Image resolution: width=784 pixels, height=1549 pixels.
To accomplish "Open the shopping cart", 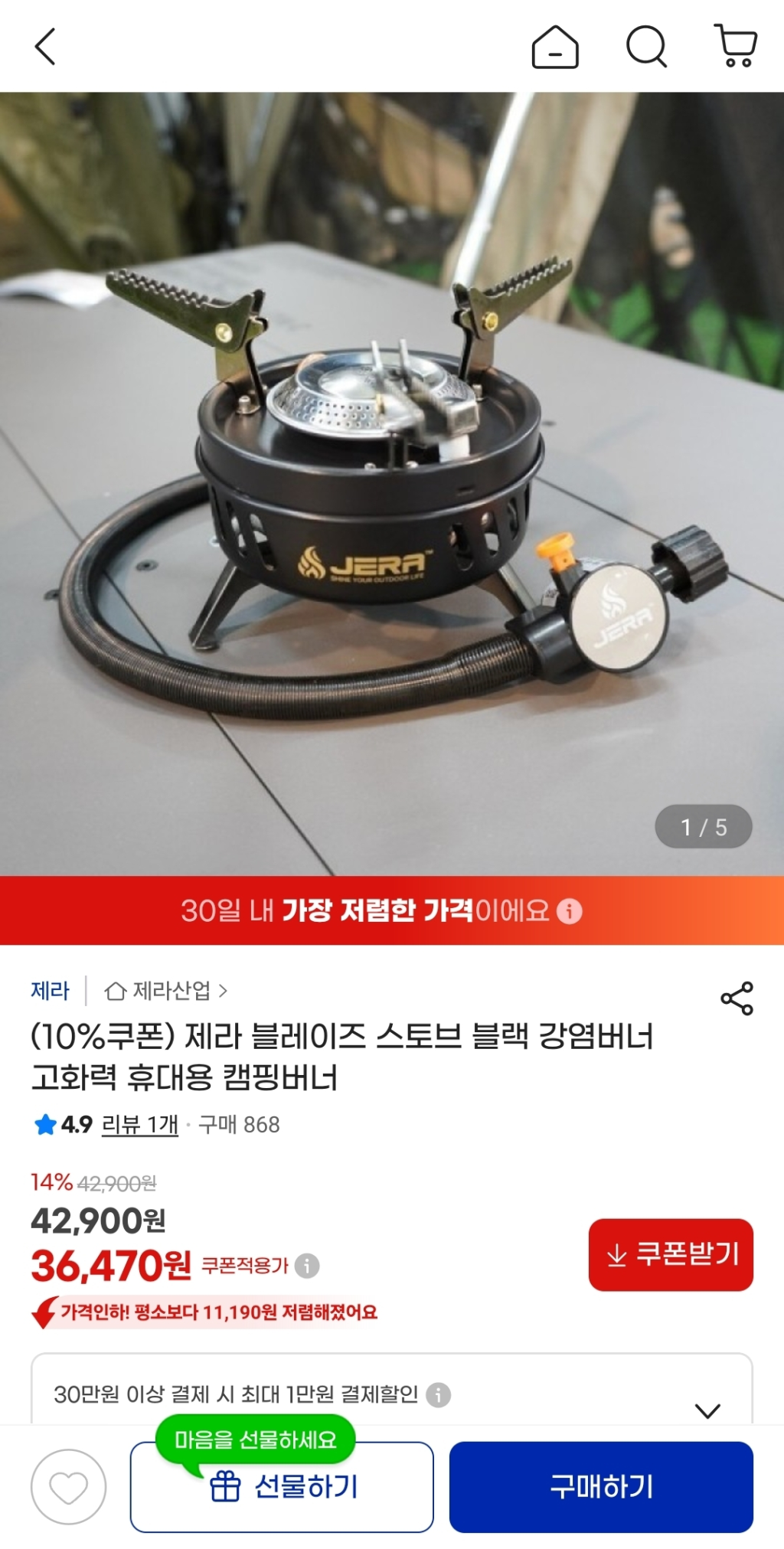I will 736,46.
